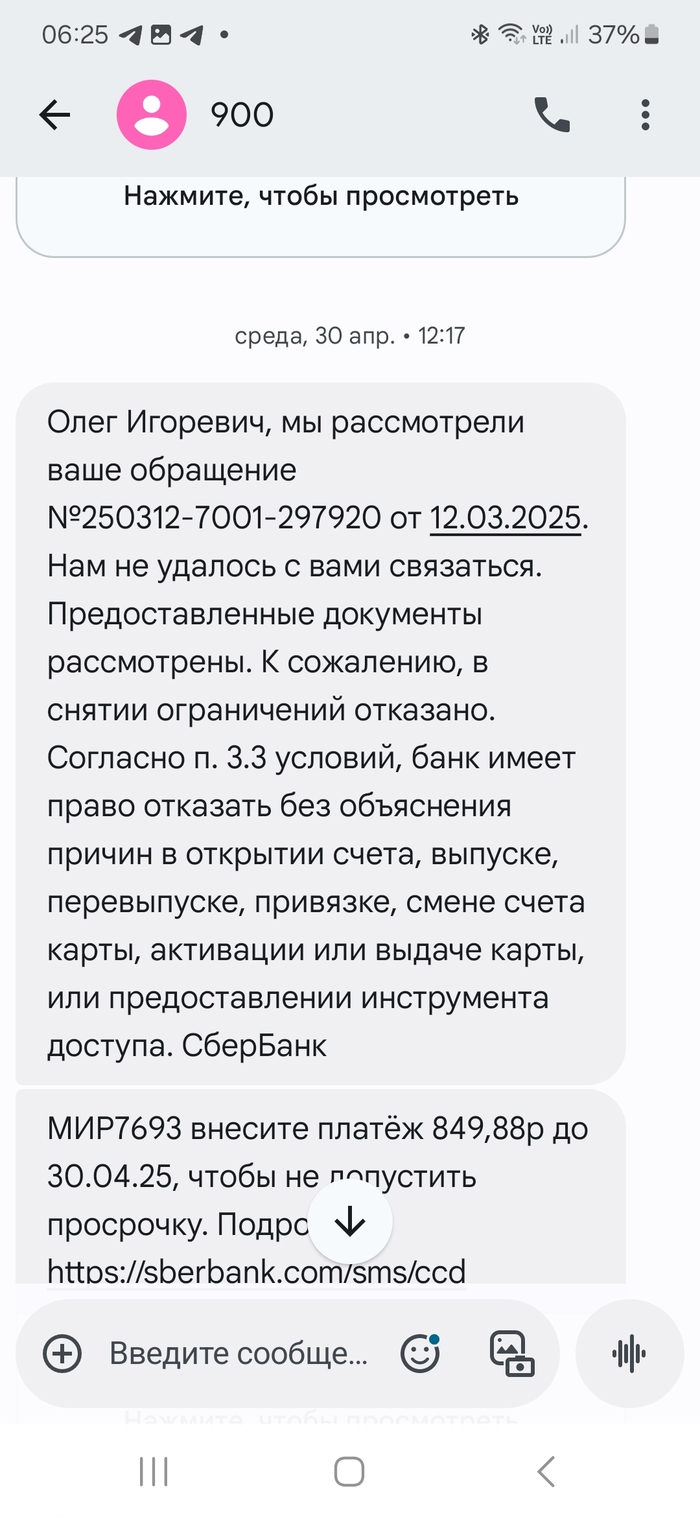Go to the home screen
This screenshot has width=700, height=1517.
[x=349, y=1471]
